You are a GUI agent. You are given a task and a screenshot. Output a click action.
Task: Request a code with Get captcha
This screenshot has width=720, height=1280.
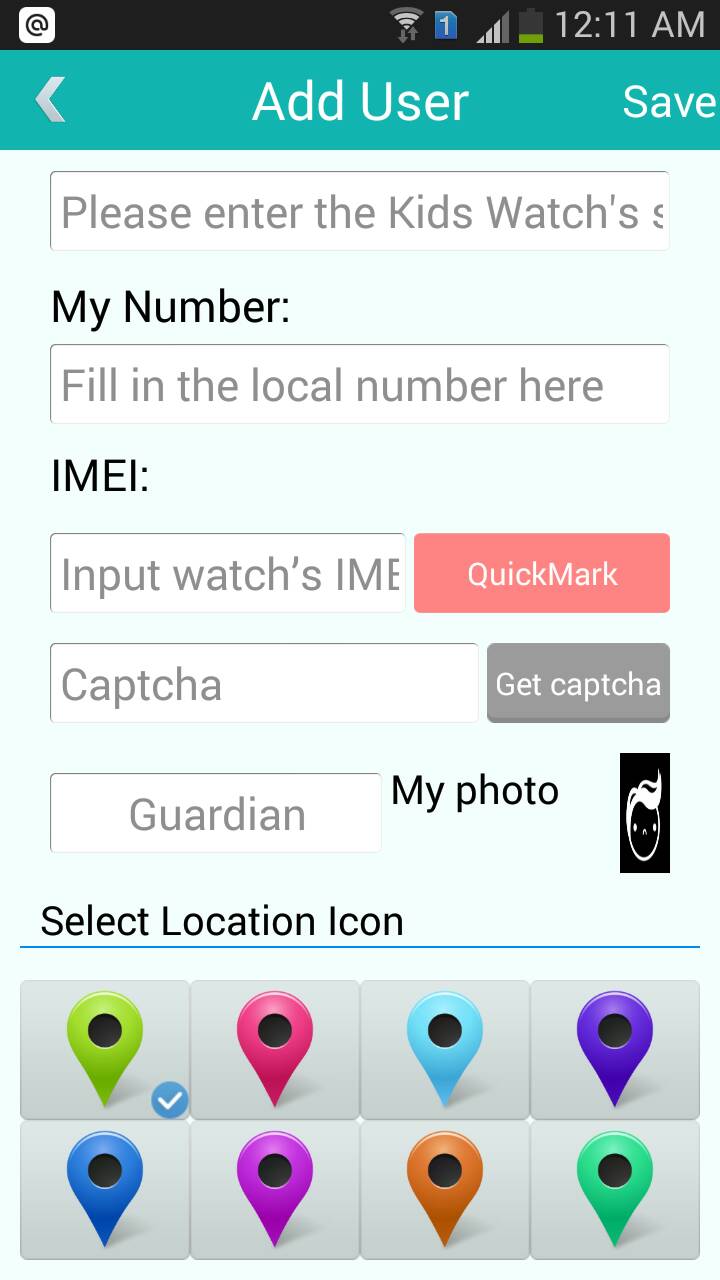point(578,684)
